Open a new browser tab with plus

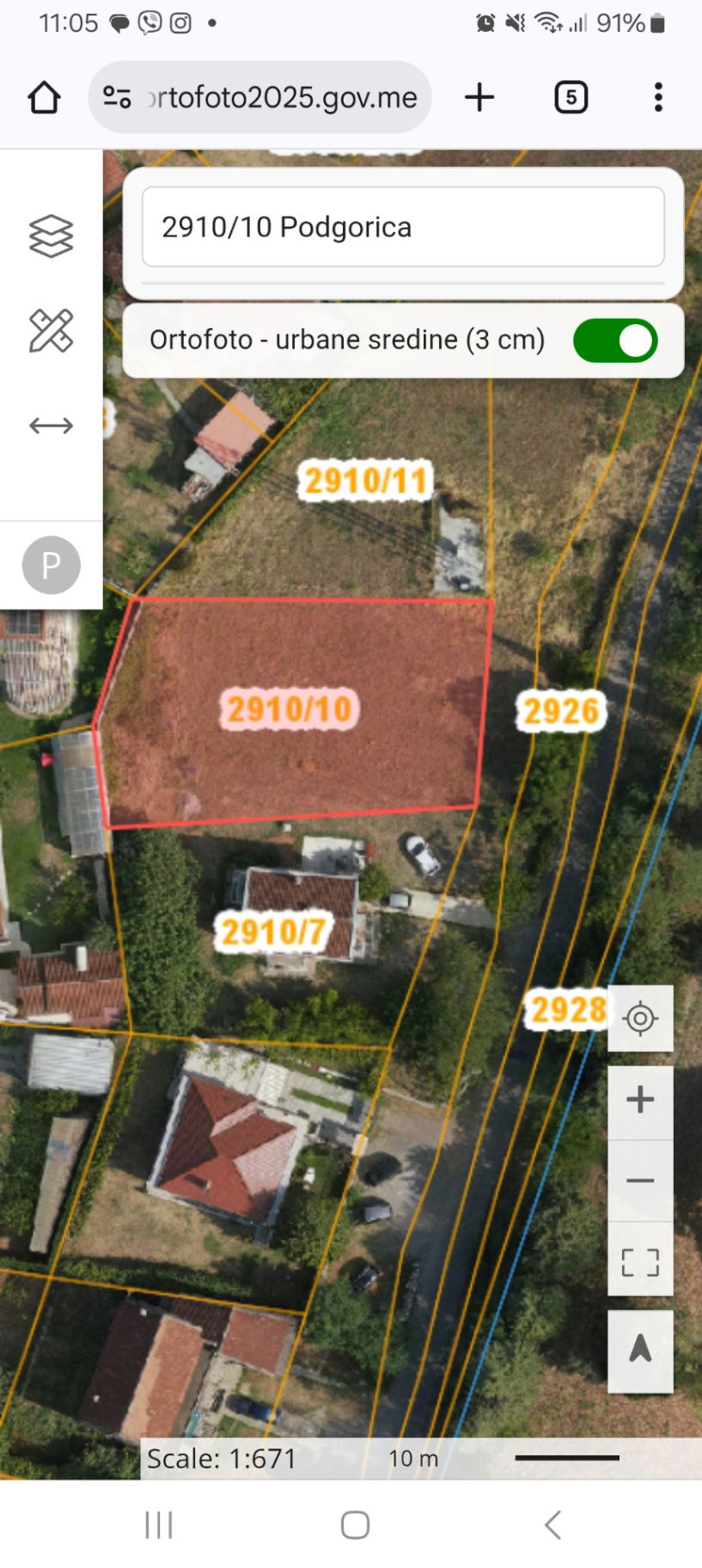479,97
